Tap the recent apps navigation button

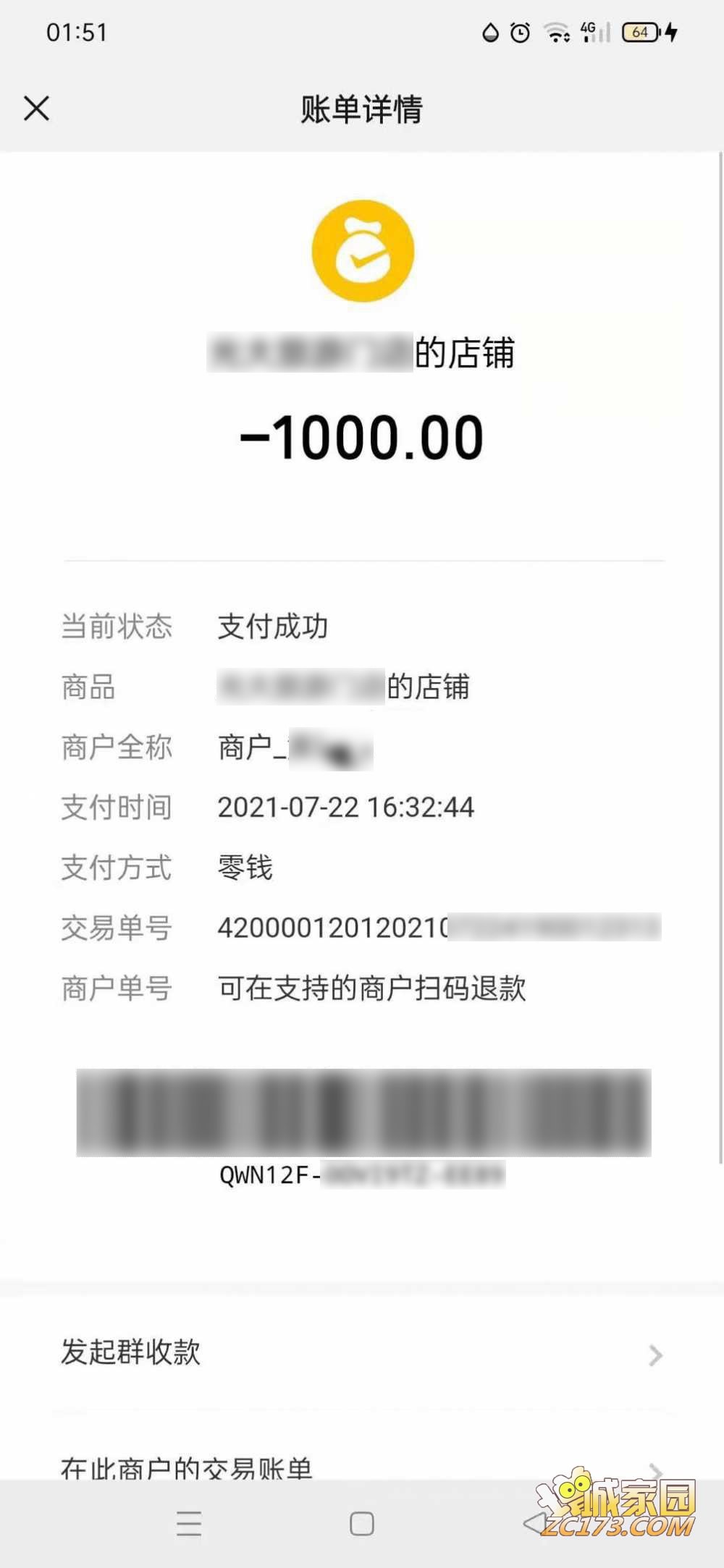[189, 1523]
